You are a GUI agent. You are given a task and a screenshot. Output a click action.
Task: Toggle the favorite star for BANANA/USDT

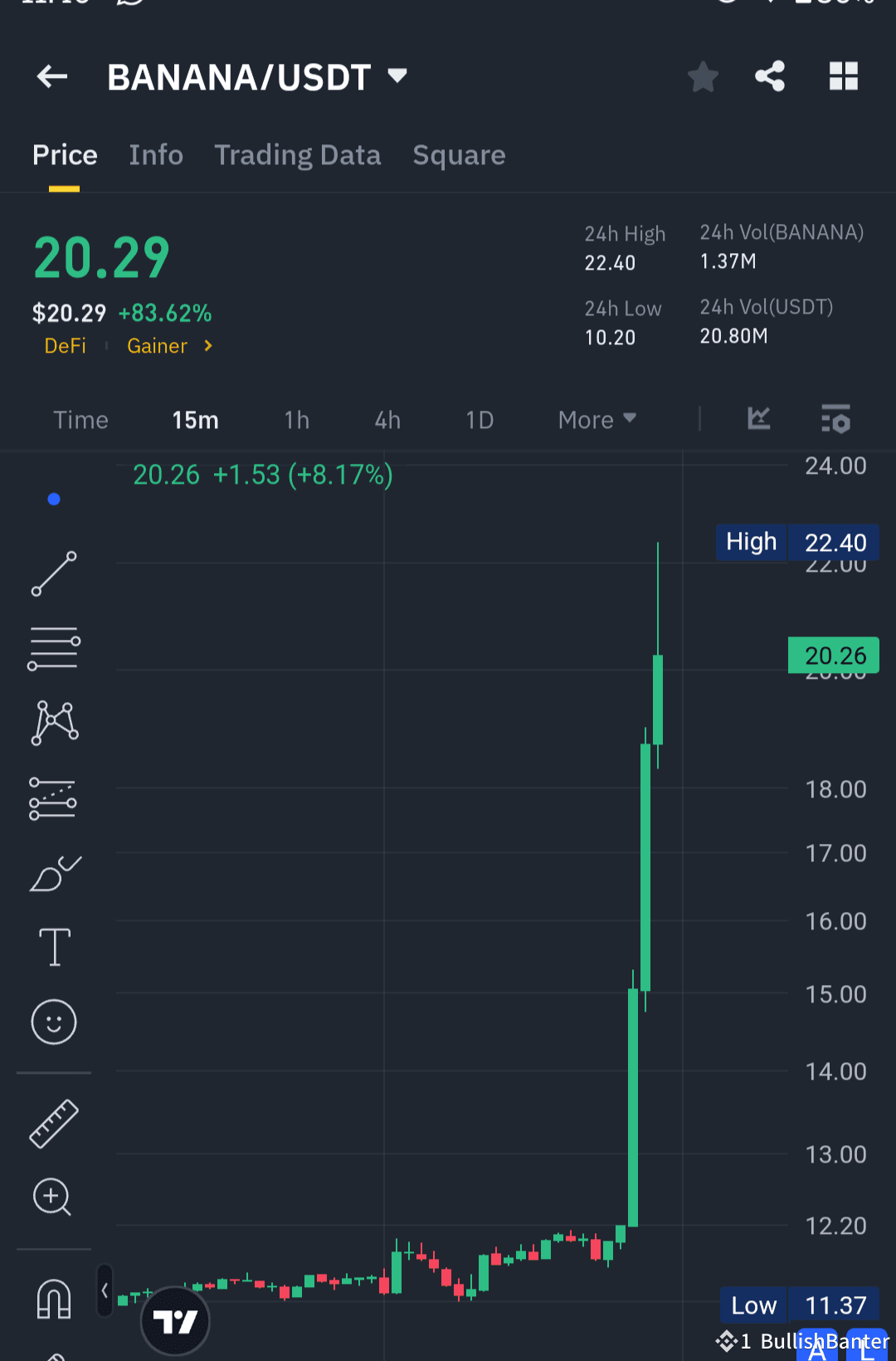703,76
